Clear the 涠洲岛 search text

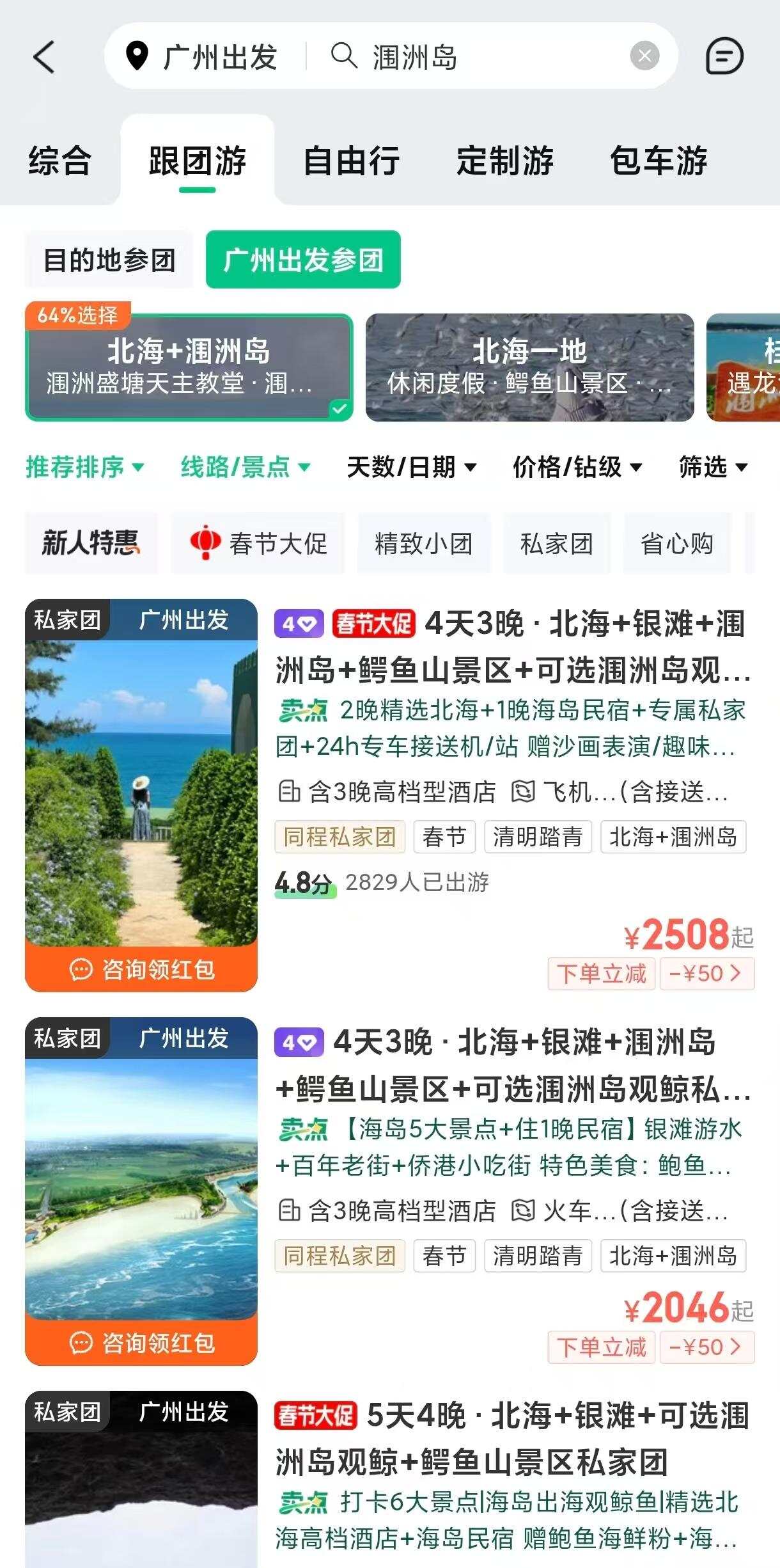pyautogui.click(x=644, y=56)
